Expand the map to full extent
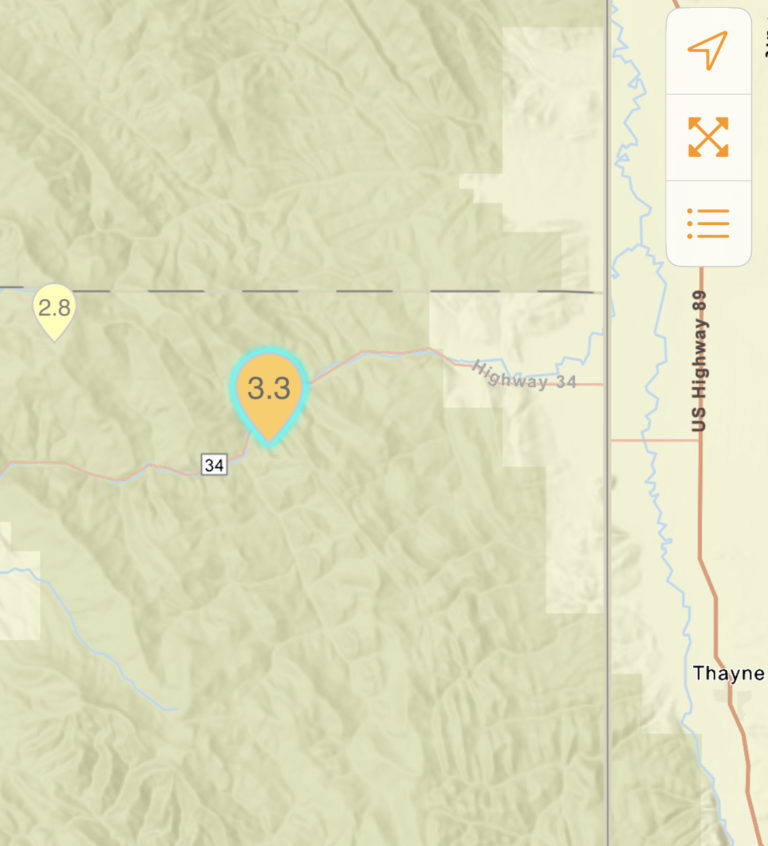 708,137
